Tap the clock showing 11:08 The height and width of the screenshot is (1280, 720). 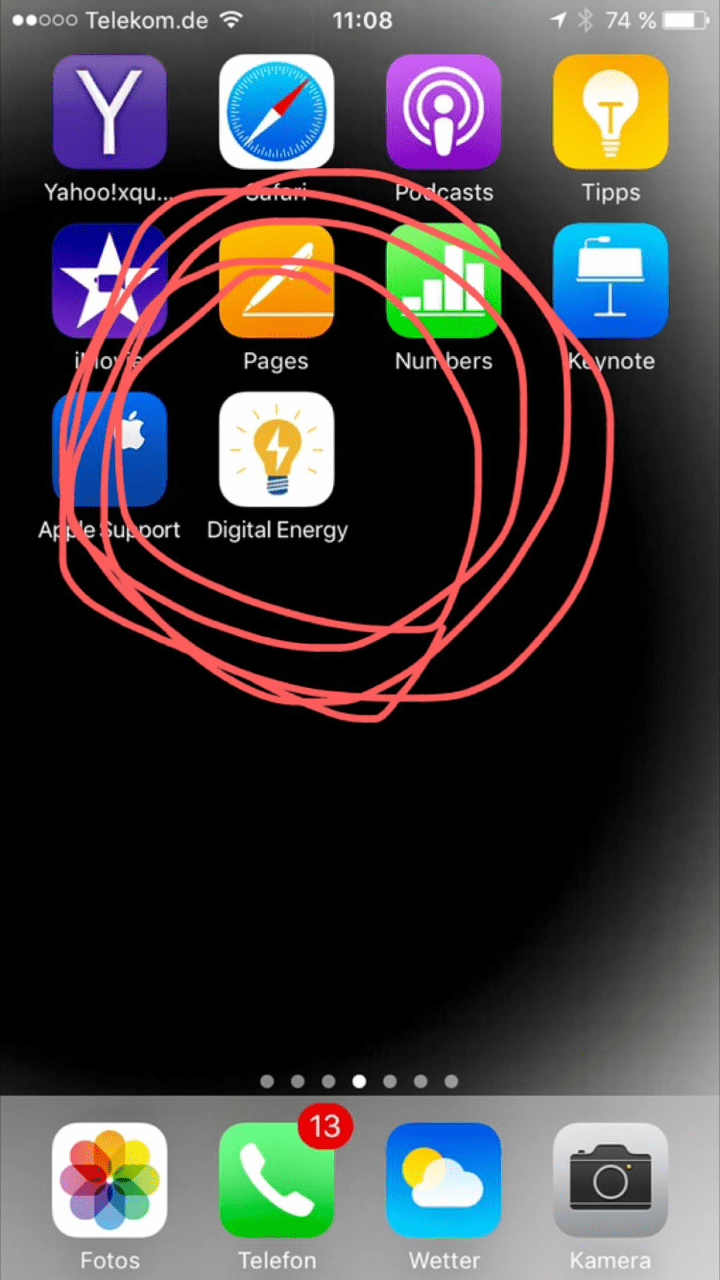click(x=362, y=20)
